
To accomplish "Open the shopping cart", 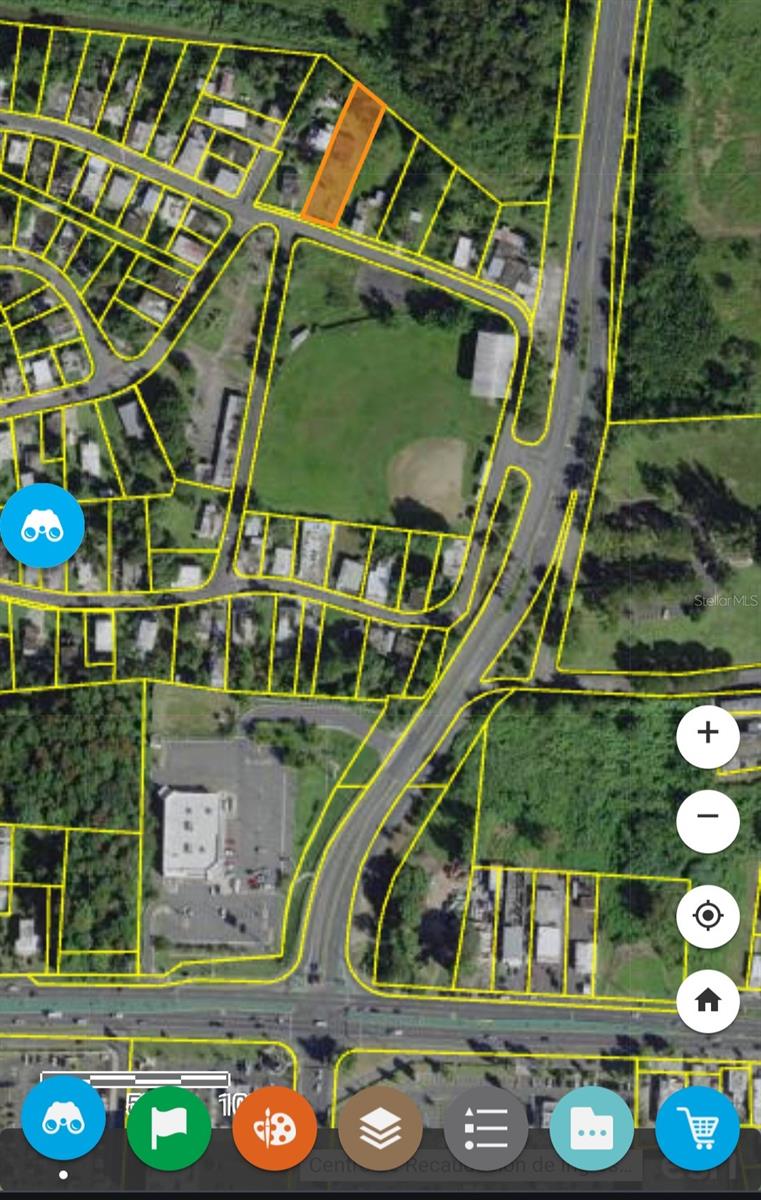I will 697,1128.
